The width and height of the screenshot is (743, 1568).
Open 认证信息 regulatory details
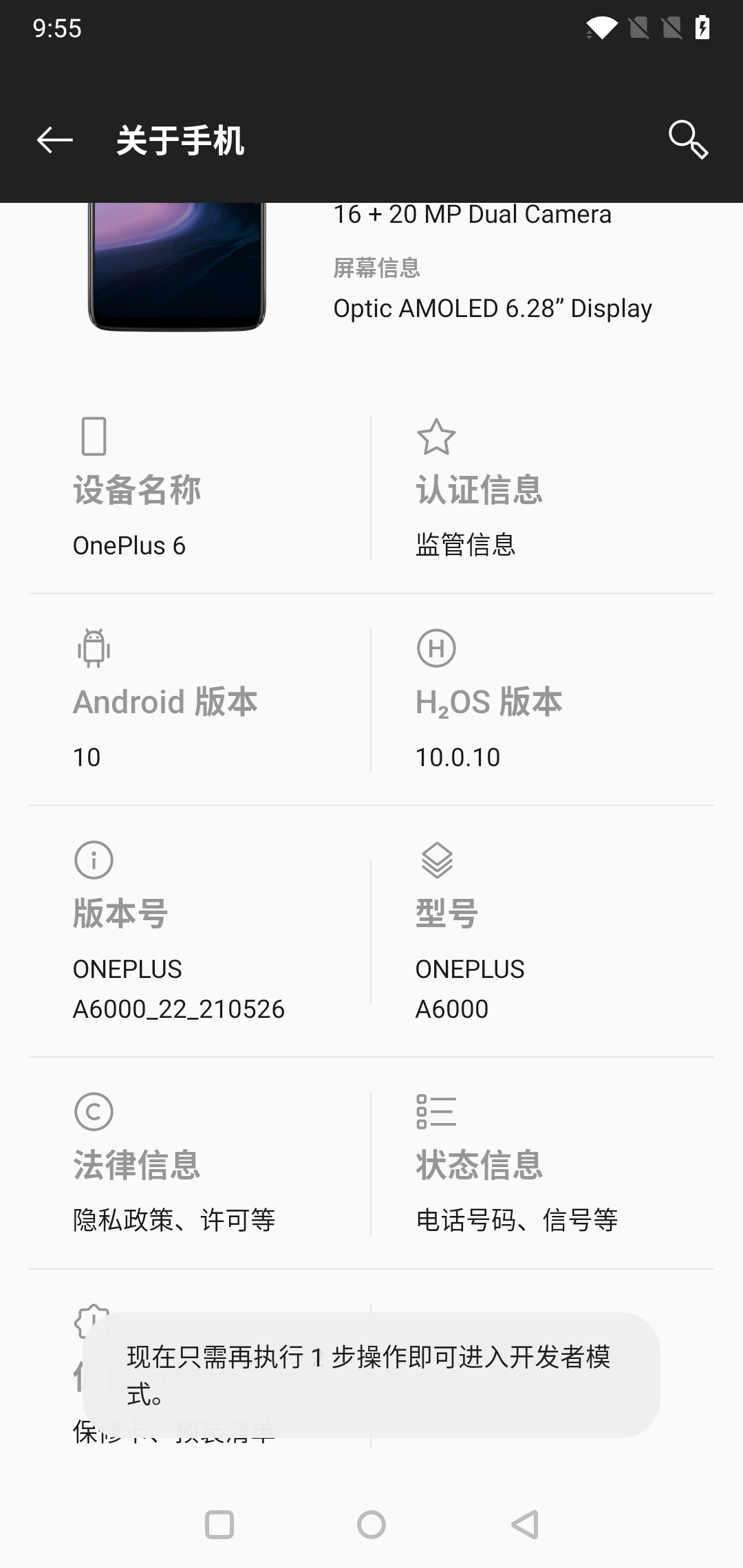coord(542,488)
